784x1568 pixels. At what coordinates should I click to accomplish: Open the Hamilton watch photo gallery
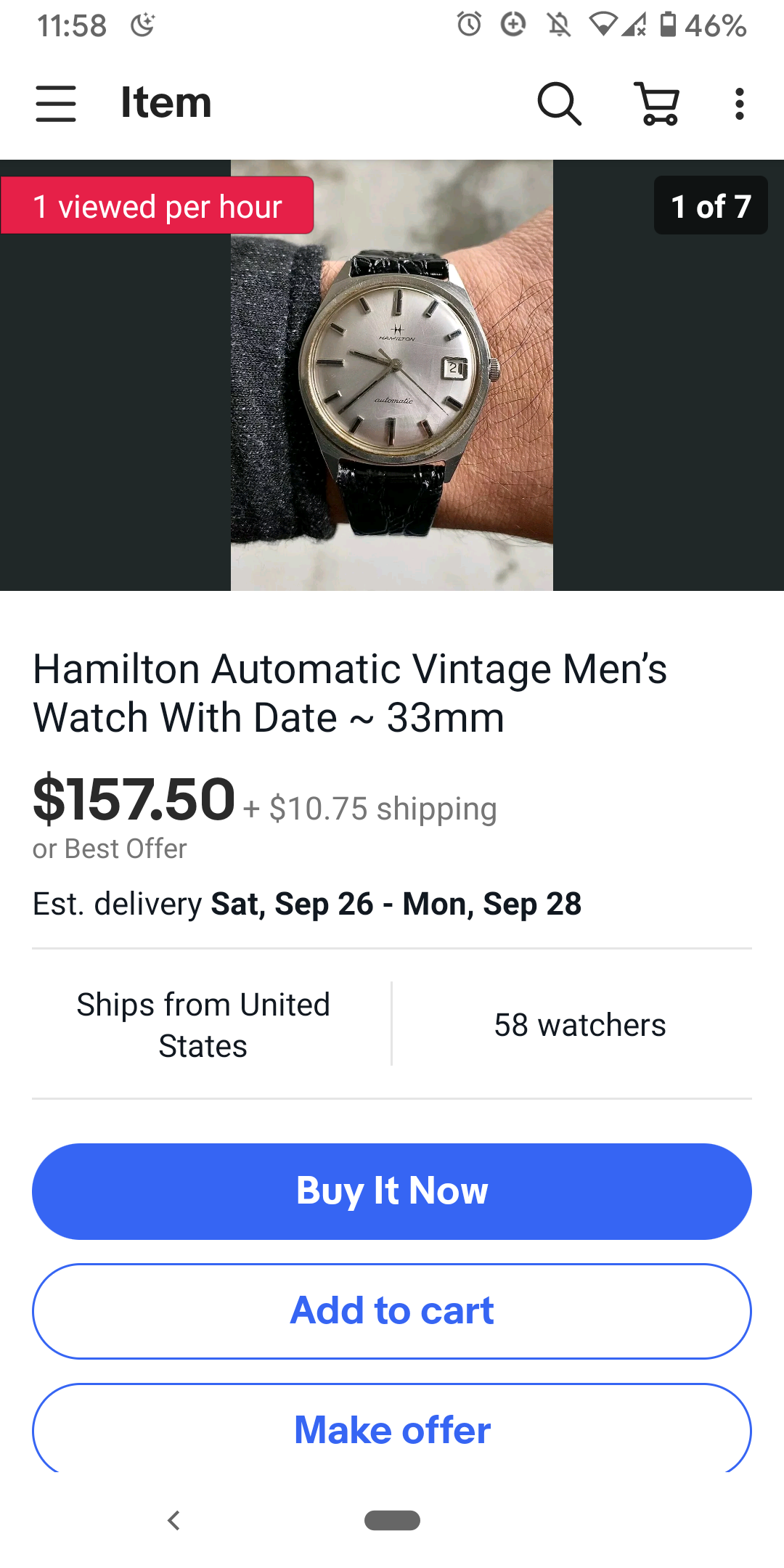click(392, 375)
